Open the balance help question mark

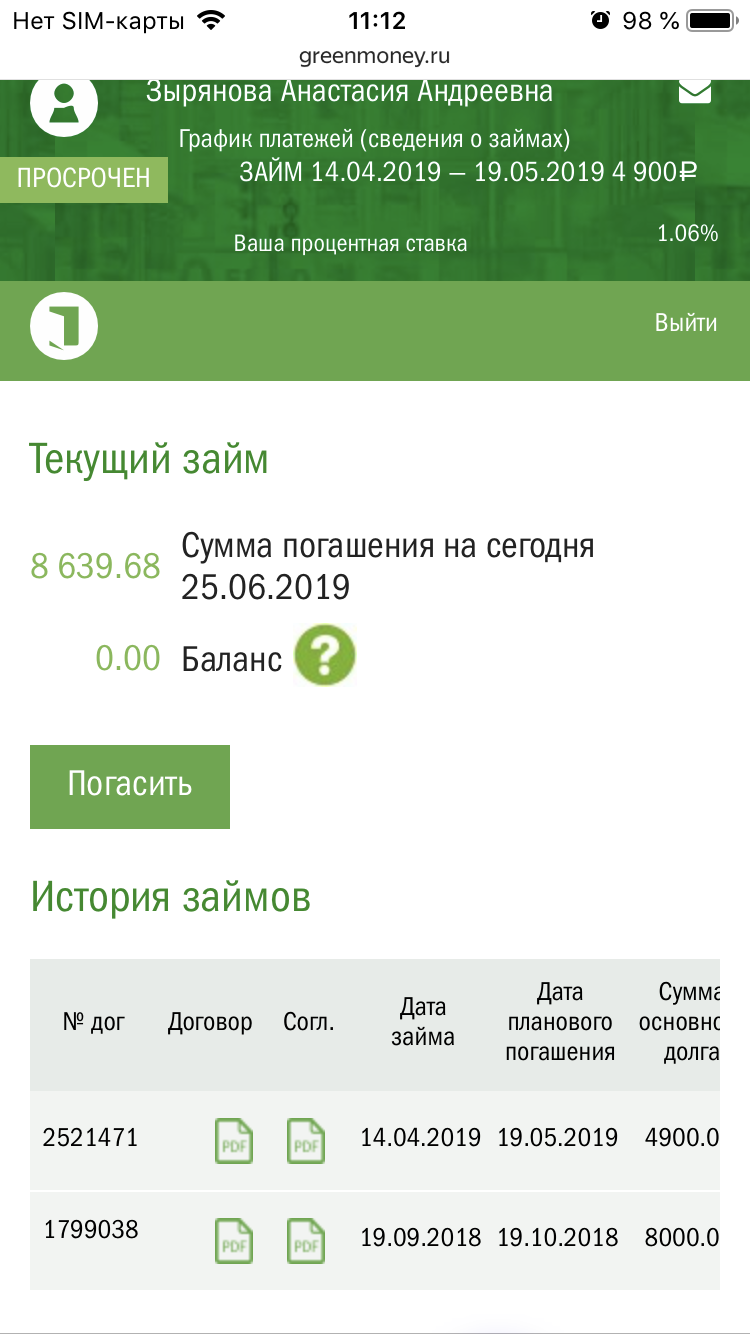pyautogui.click(x=325, y=657)
